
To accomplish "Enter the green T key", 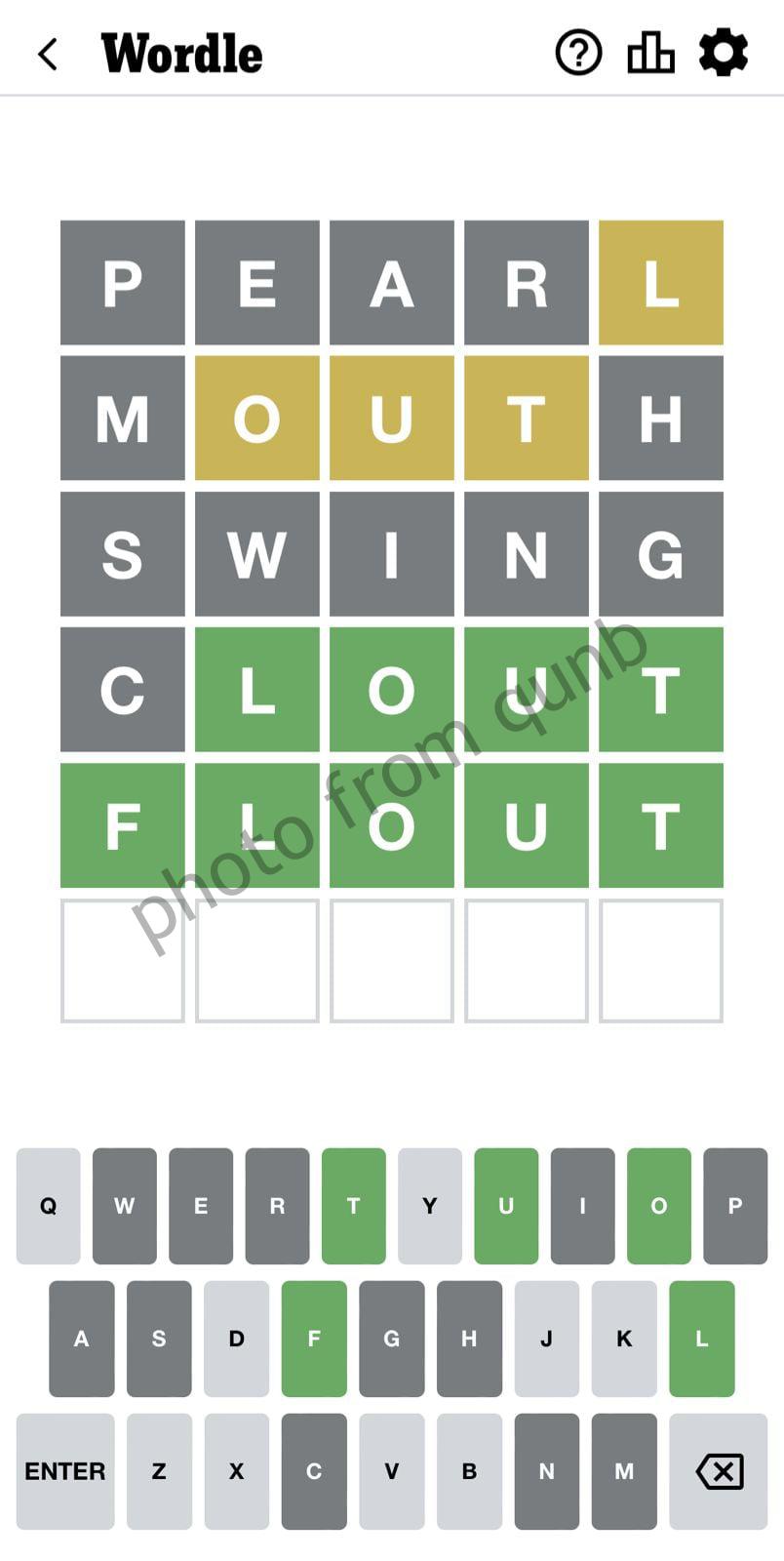I will (353, 1206).
